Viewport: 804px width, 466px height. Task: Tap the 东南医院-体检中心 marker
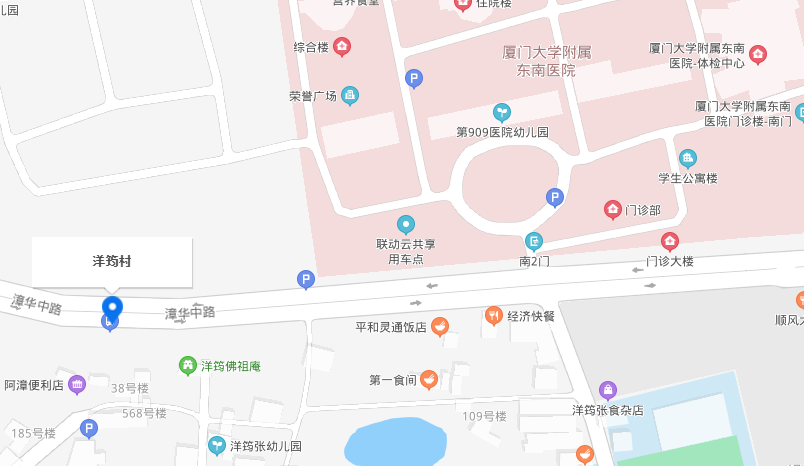[758, 55]
